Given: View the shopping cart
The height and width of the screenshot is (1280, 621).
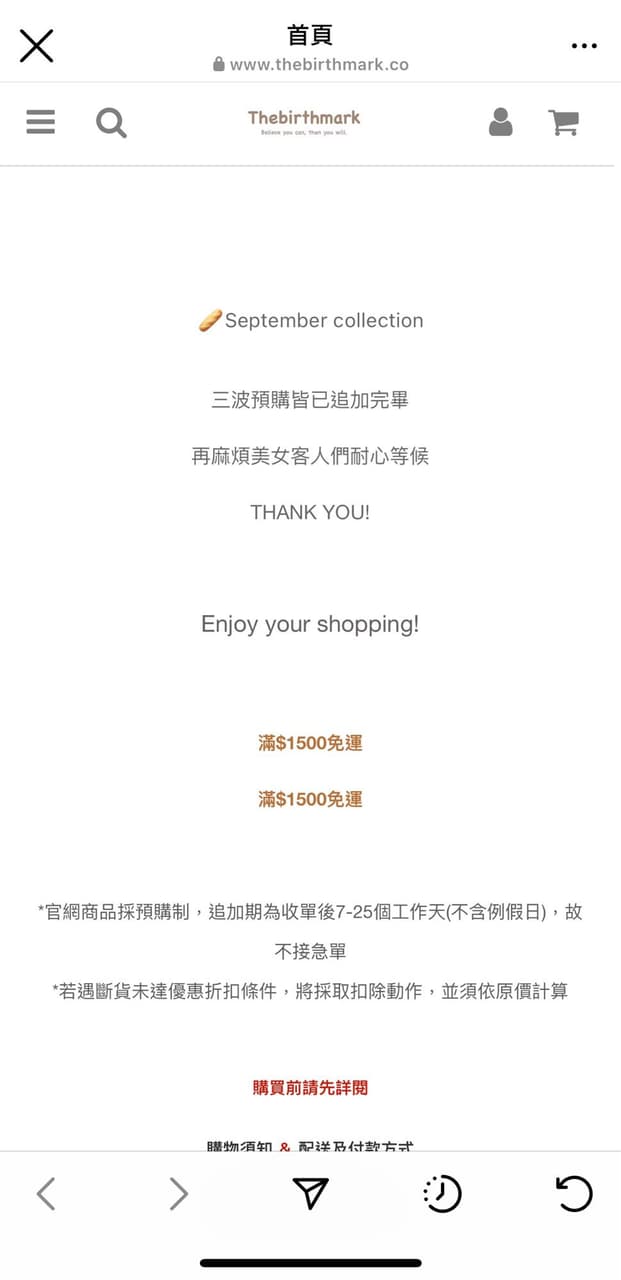Looking at the screenshot, I should 564,122.
